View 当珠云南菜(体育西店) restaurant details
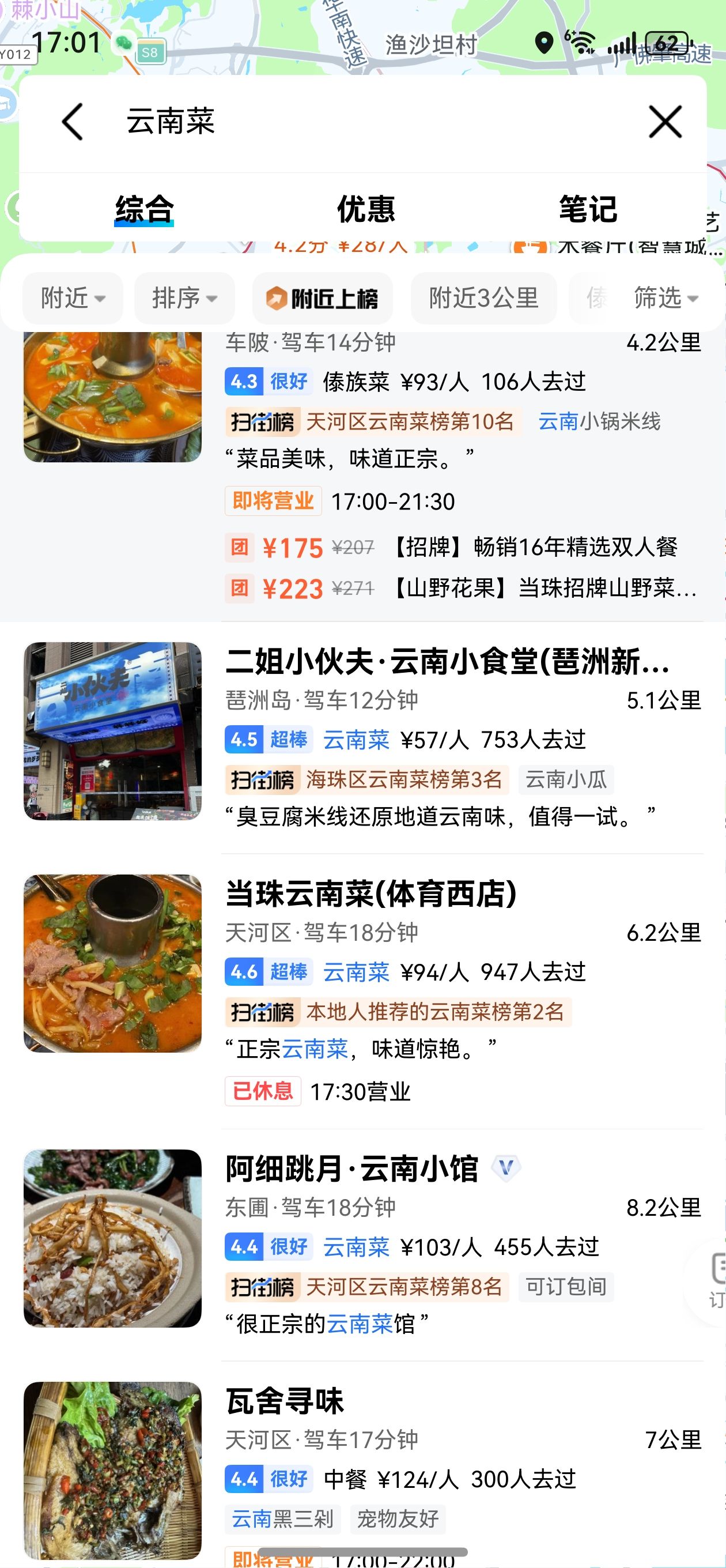The width and height of the screenshot is (726, 1568). (371, 894)
